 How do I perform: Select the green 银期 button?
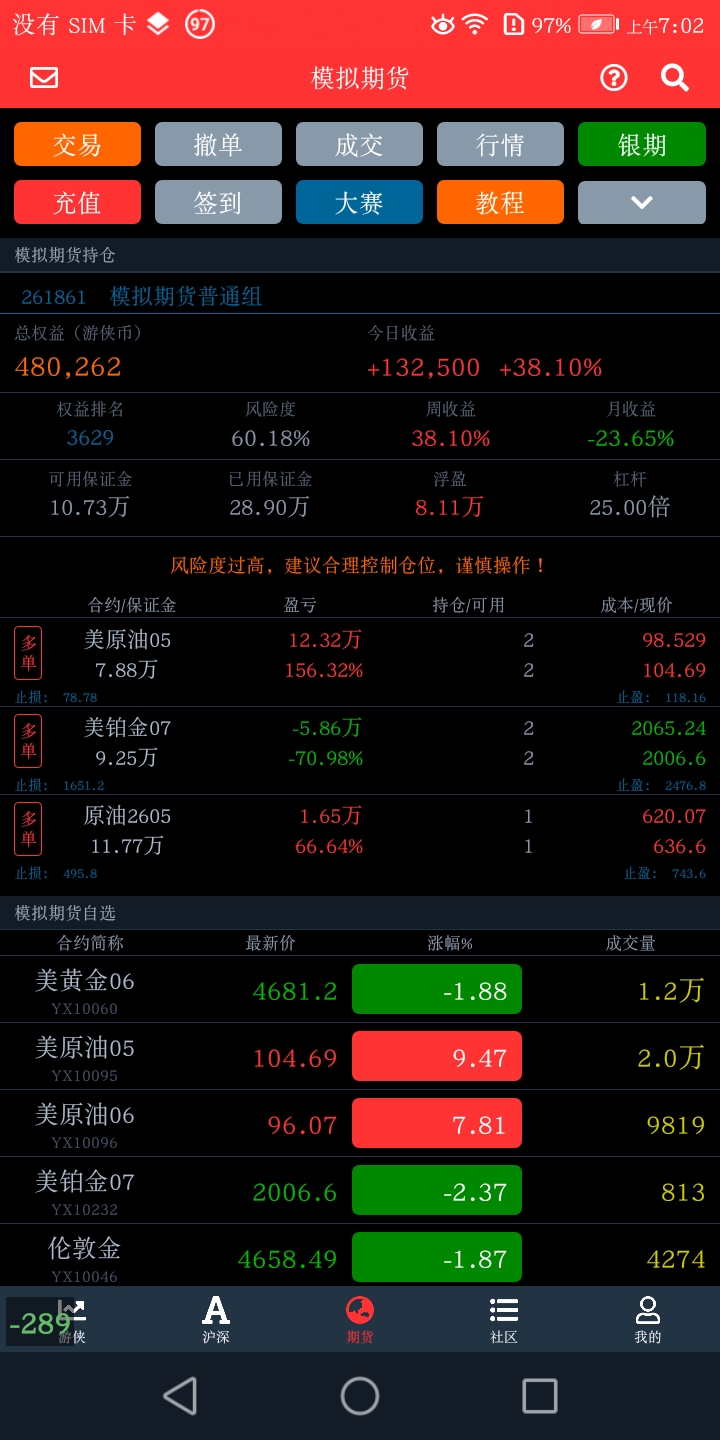pyautogui.click(x=641, y=144)
